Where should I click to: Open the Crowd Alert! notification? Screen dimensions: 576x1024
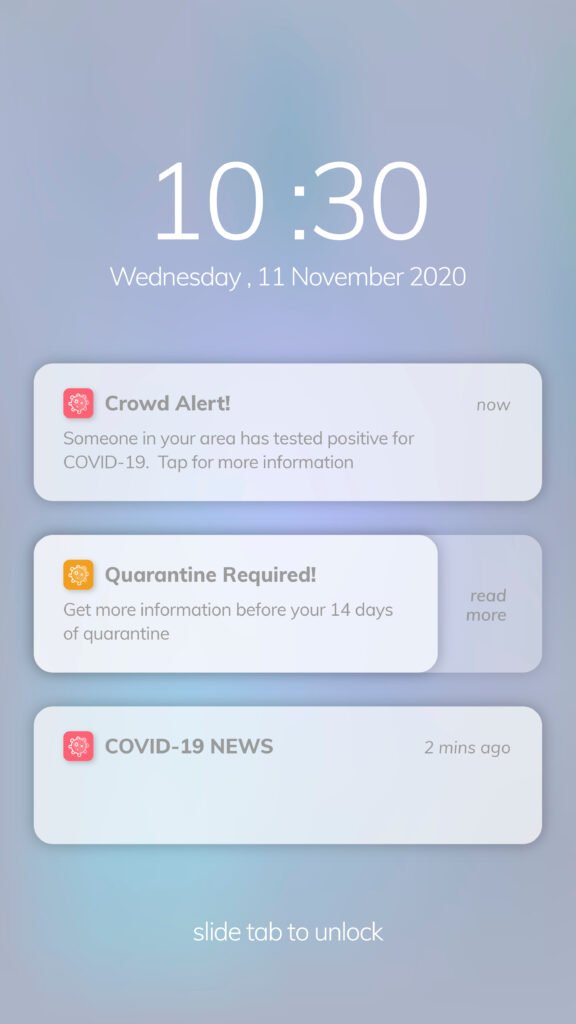click(287, 432)
